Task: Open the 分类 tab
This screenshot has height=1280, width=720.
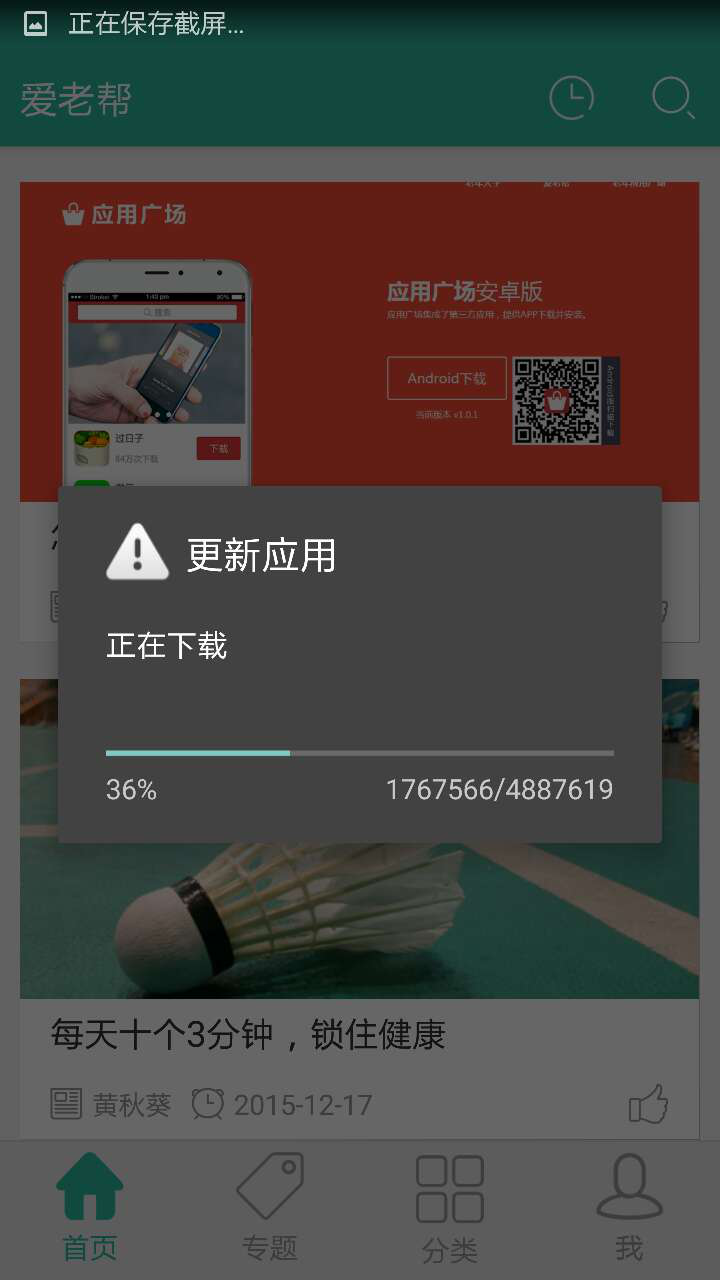Action: [x=450, y=1207]
